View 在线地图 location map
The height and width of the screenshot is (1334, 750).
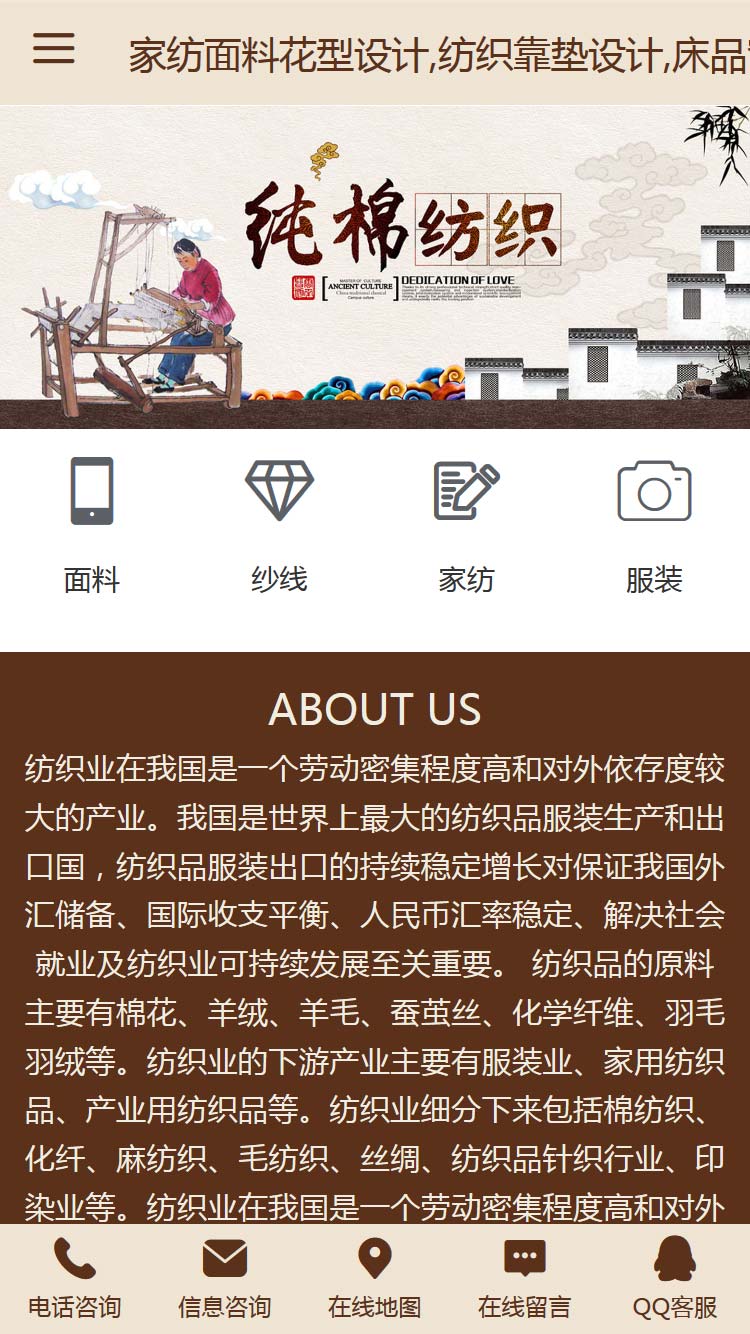[375, 1278]
